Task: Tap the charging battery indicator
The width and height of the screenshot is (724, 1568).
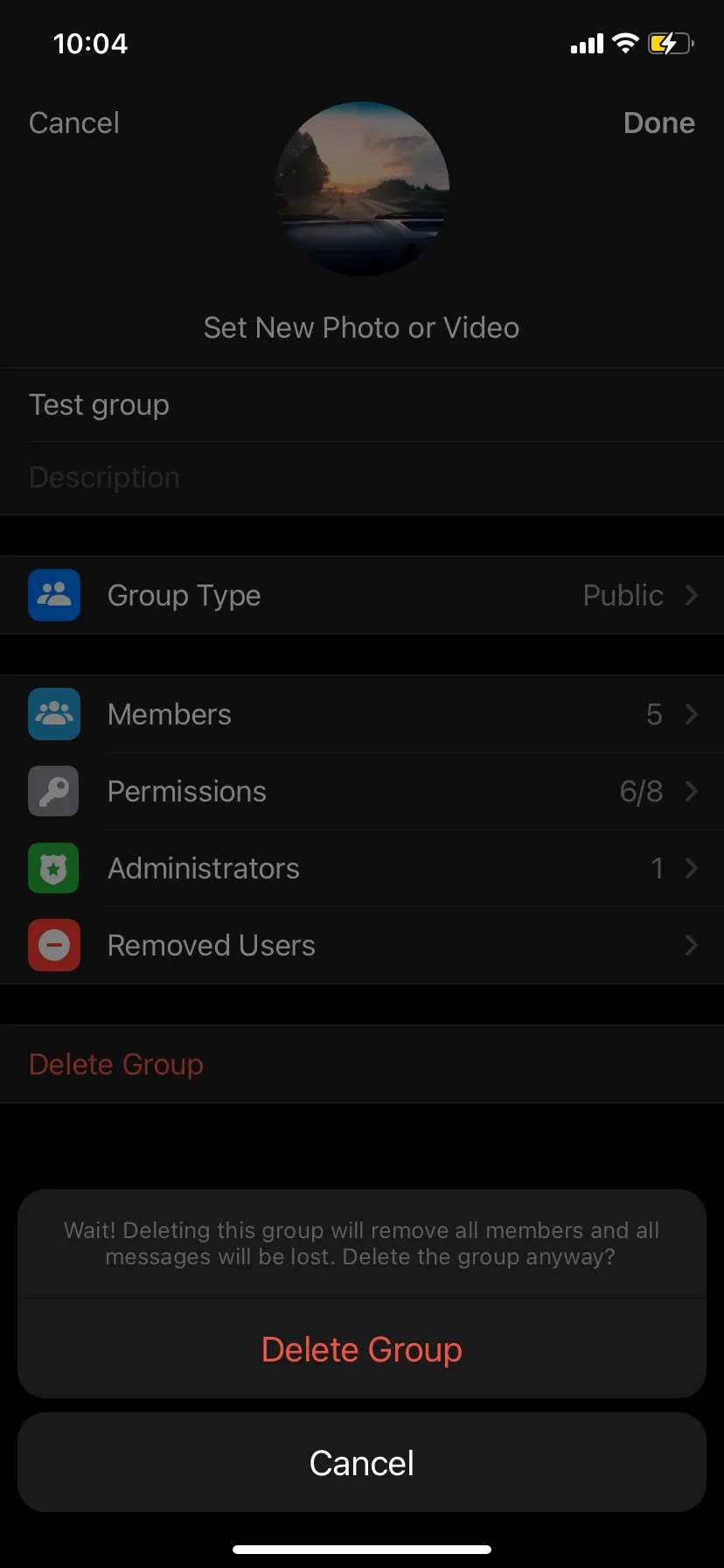Action: [669, 42]
